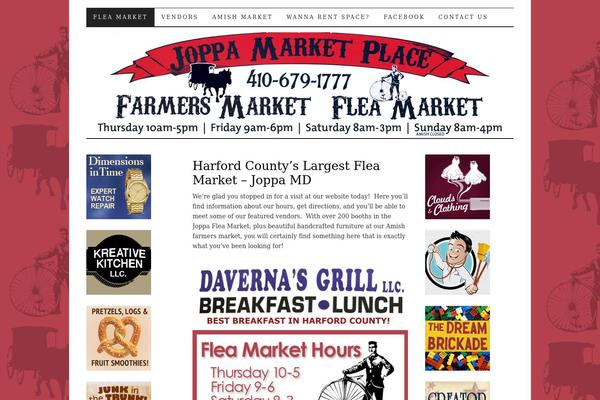
Task: Open Dimensions in Time watch repair ad
Action: [x=118, y=187]
